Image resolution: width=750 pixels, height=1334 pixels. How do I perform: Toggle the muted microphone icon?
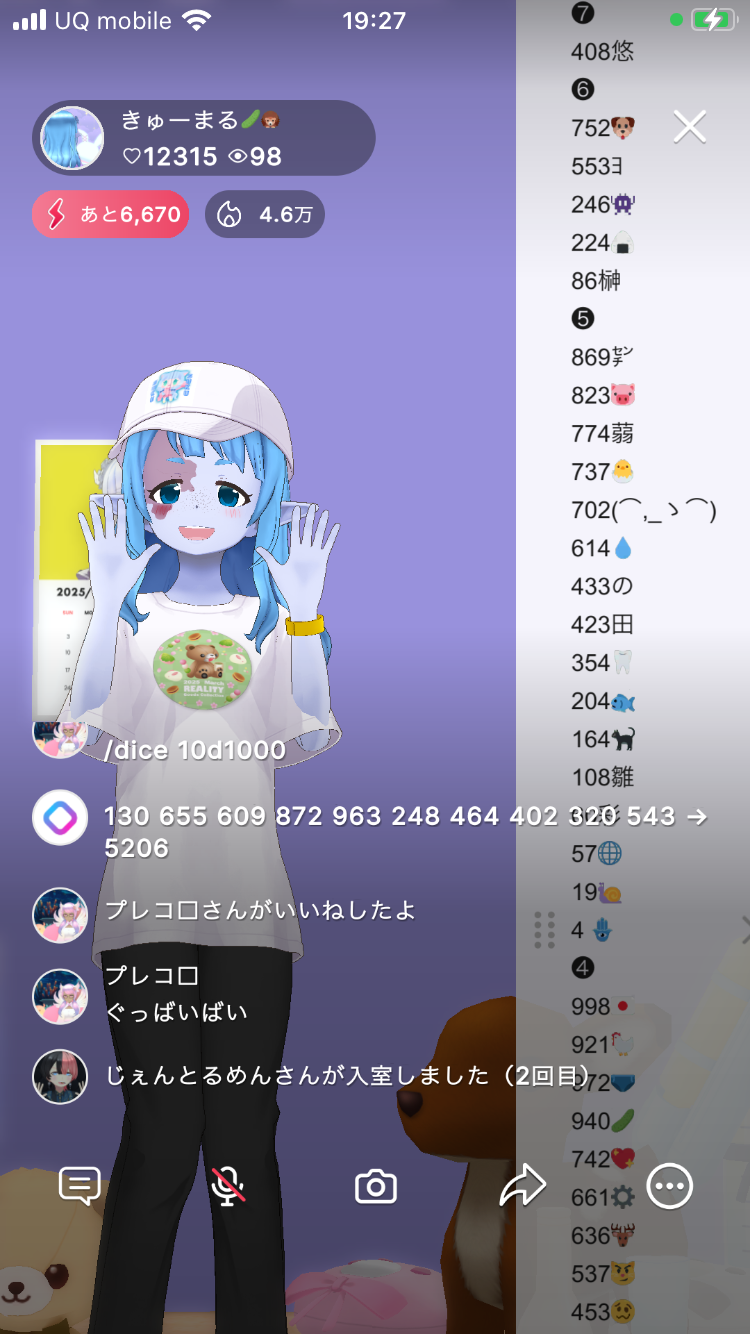pyautogui.click(x=228, y=1187)
